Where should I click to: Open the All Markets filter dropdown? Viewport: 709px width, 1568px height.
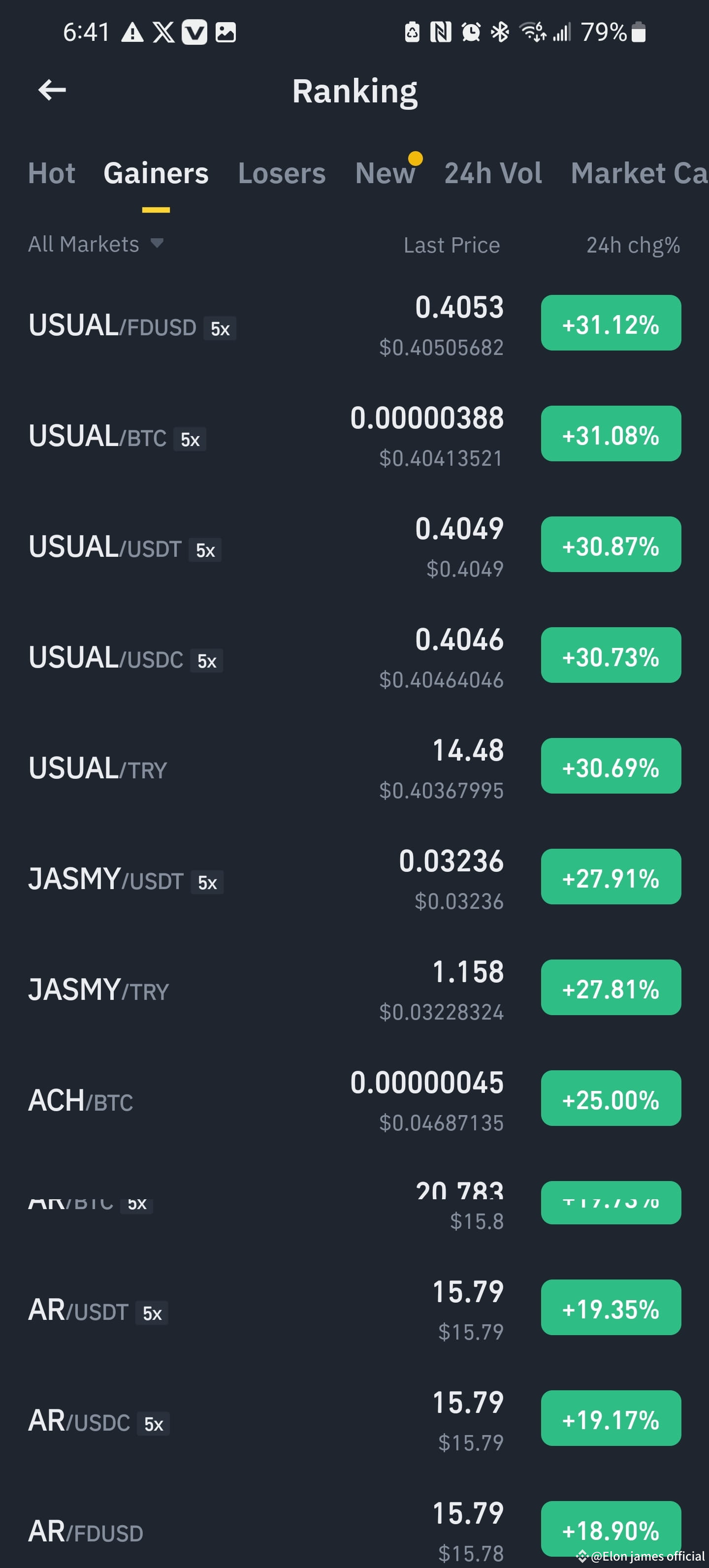click(96, 244)
